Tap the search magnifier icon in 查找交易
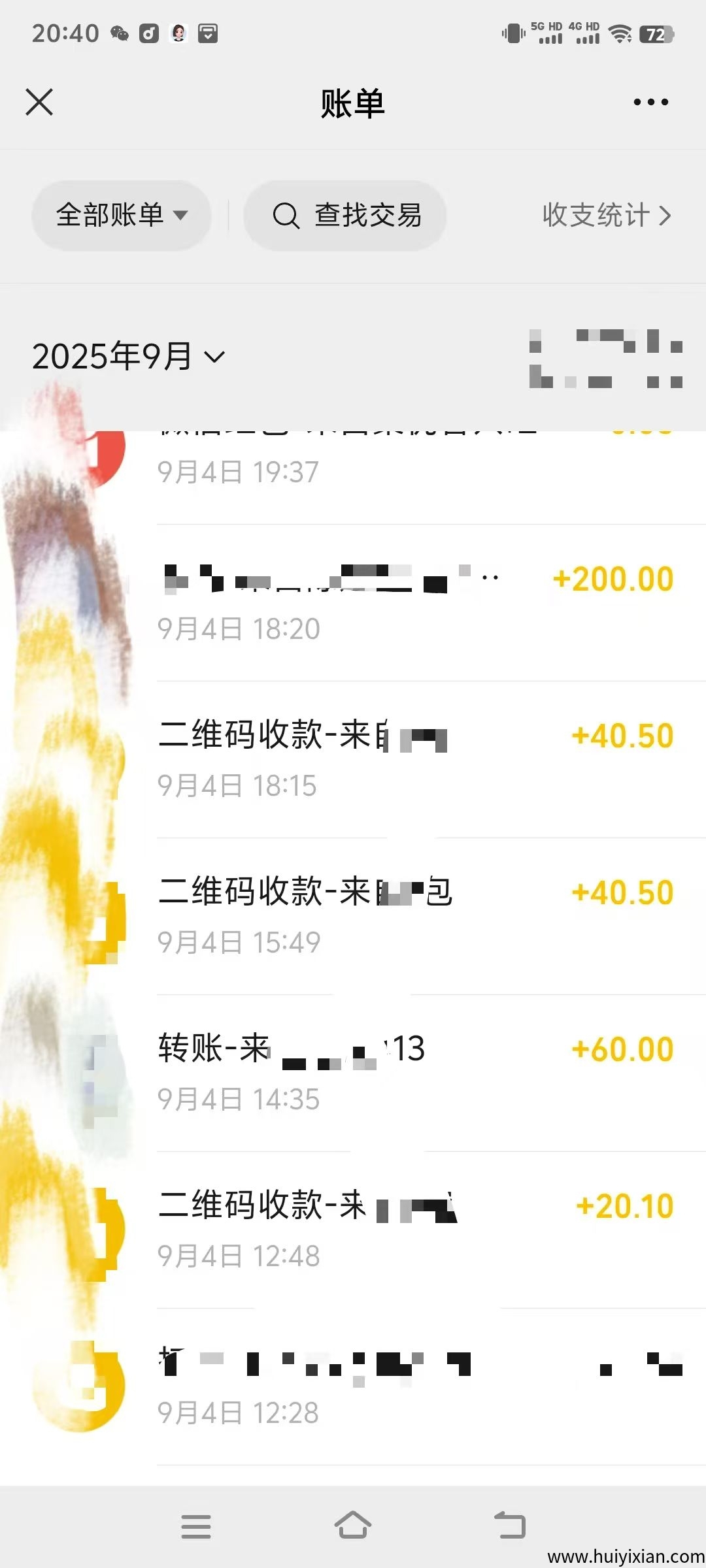The image size is (706, 1568). tap(286, 215)
